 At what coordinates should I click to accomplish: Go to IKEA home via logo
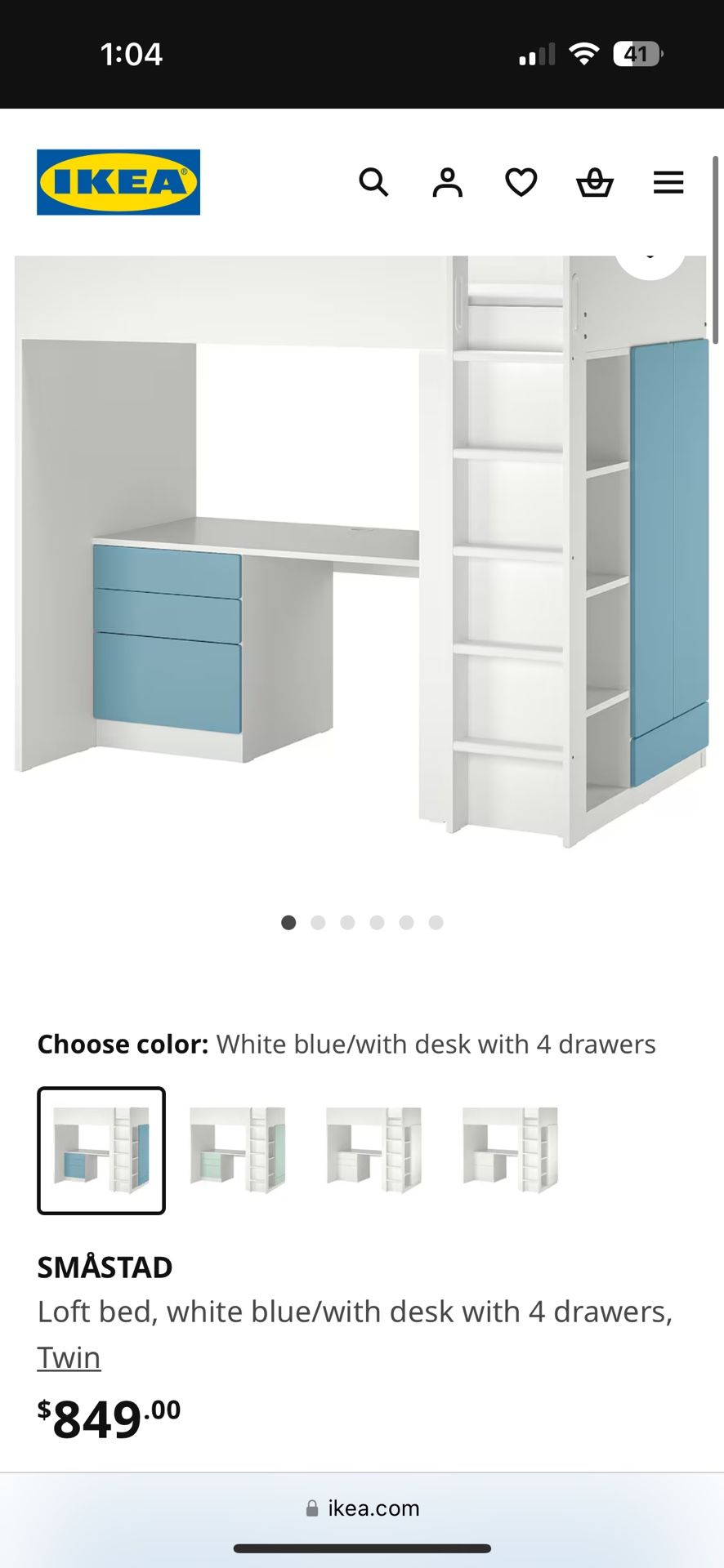(118, 182)
